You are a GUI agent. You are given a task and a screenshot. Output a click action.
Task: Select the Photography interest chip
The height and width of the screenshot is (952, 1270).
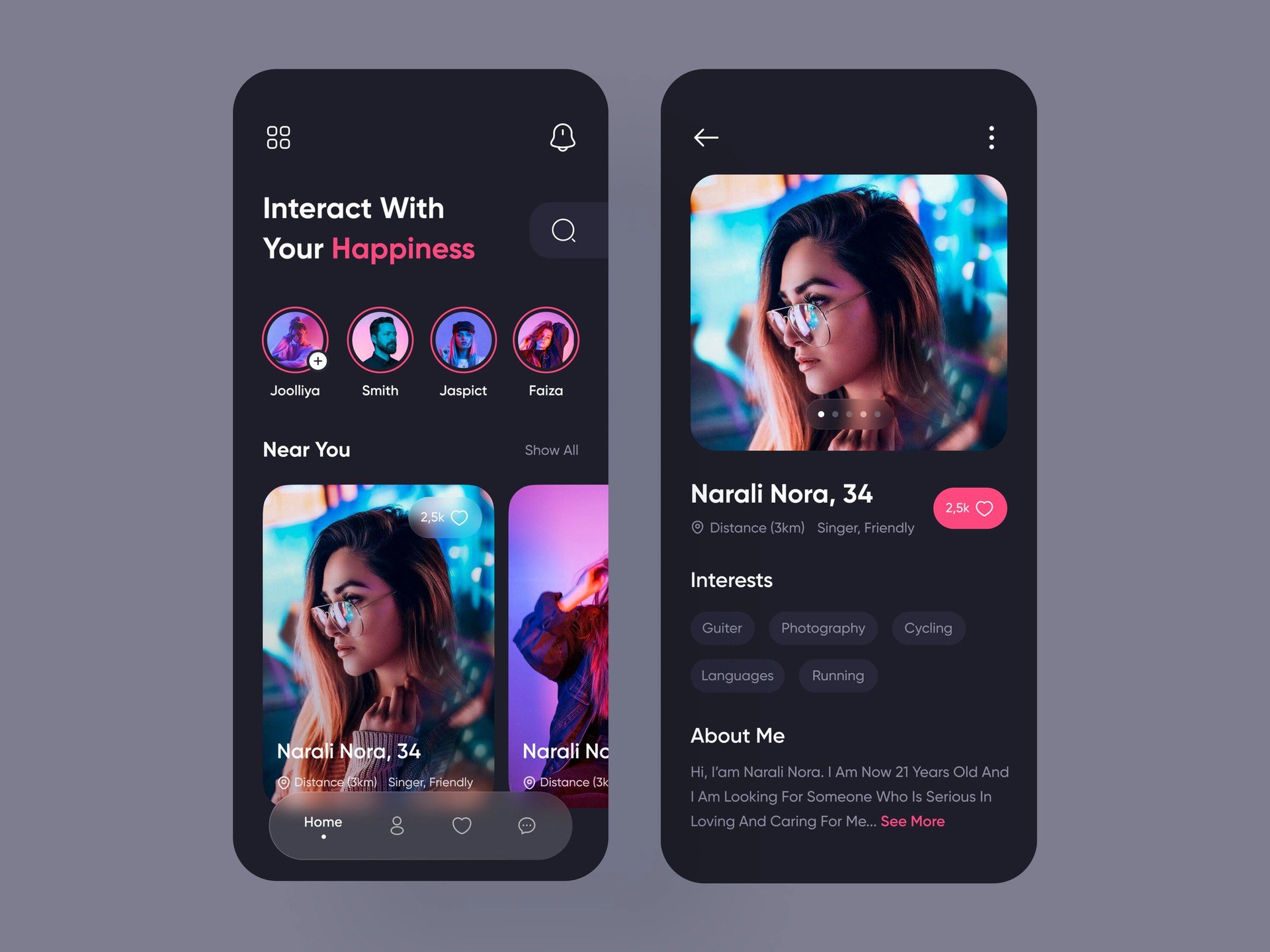point(822,628)
